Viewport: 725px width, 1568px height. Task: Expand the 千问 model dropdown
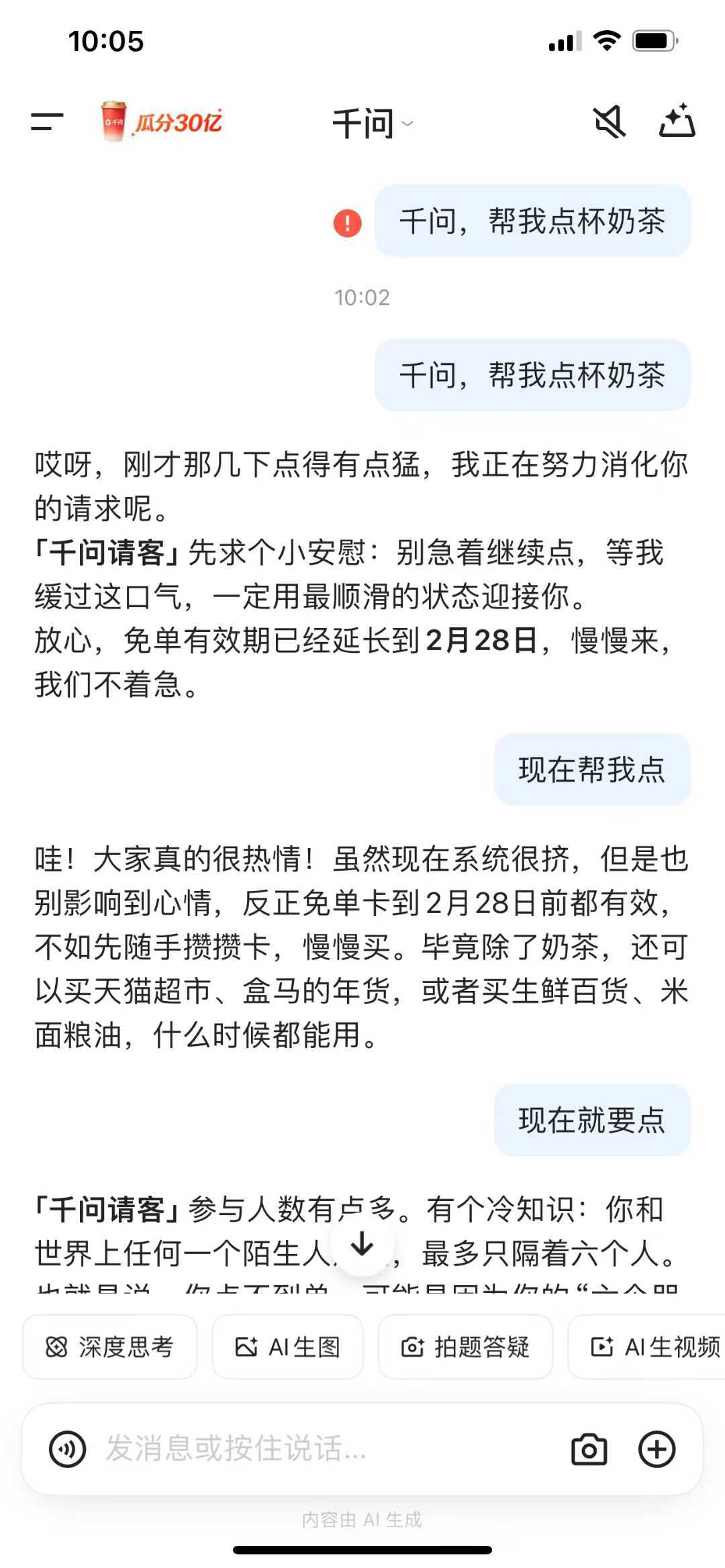[373, 123]
